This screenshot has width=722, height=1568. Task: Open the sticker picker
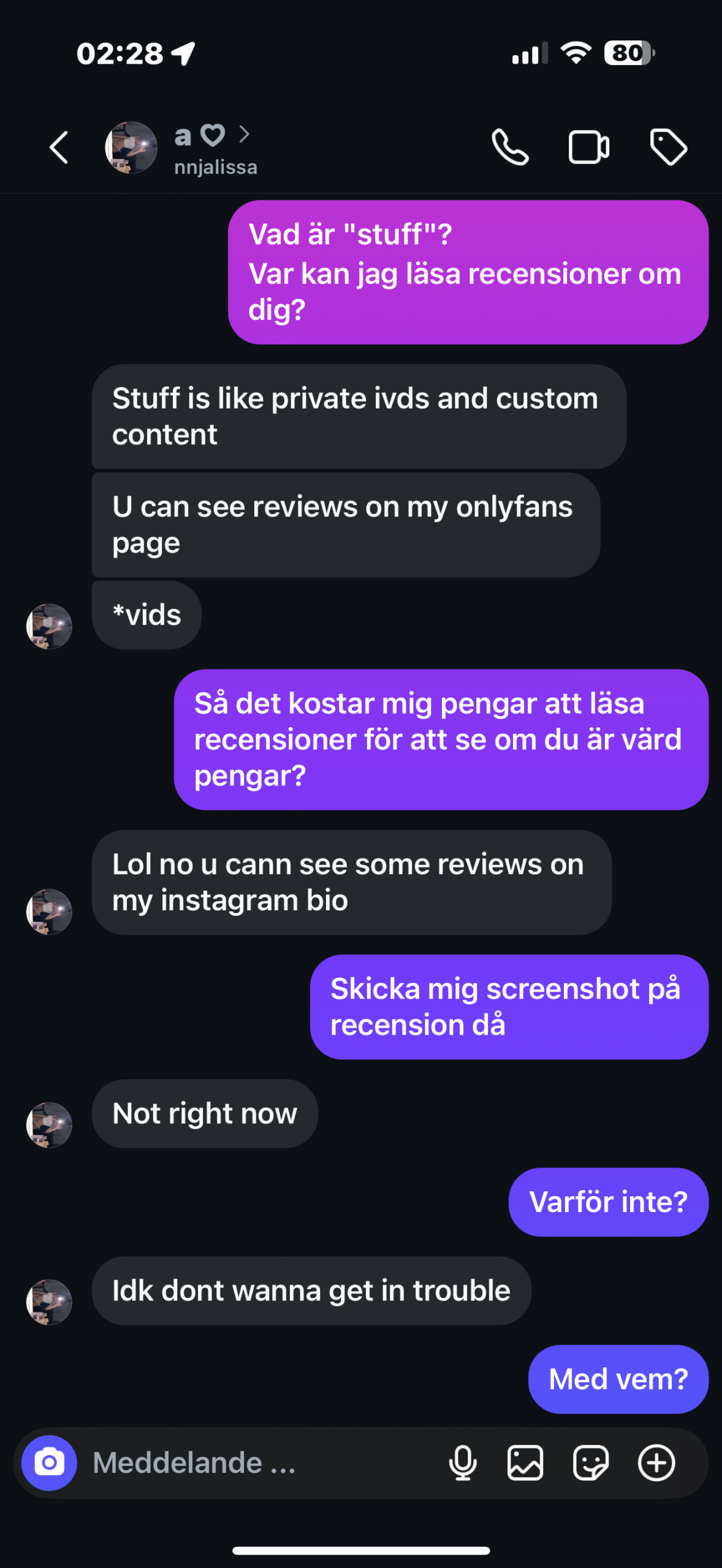pos(591,1463)
